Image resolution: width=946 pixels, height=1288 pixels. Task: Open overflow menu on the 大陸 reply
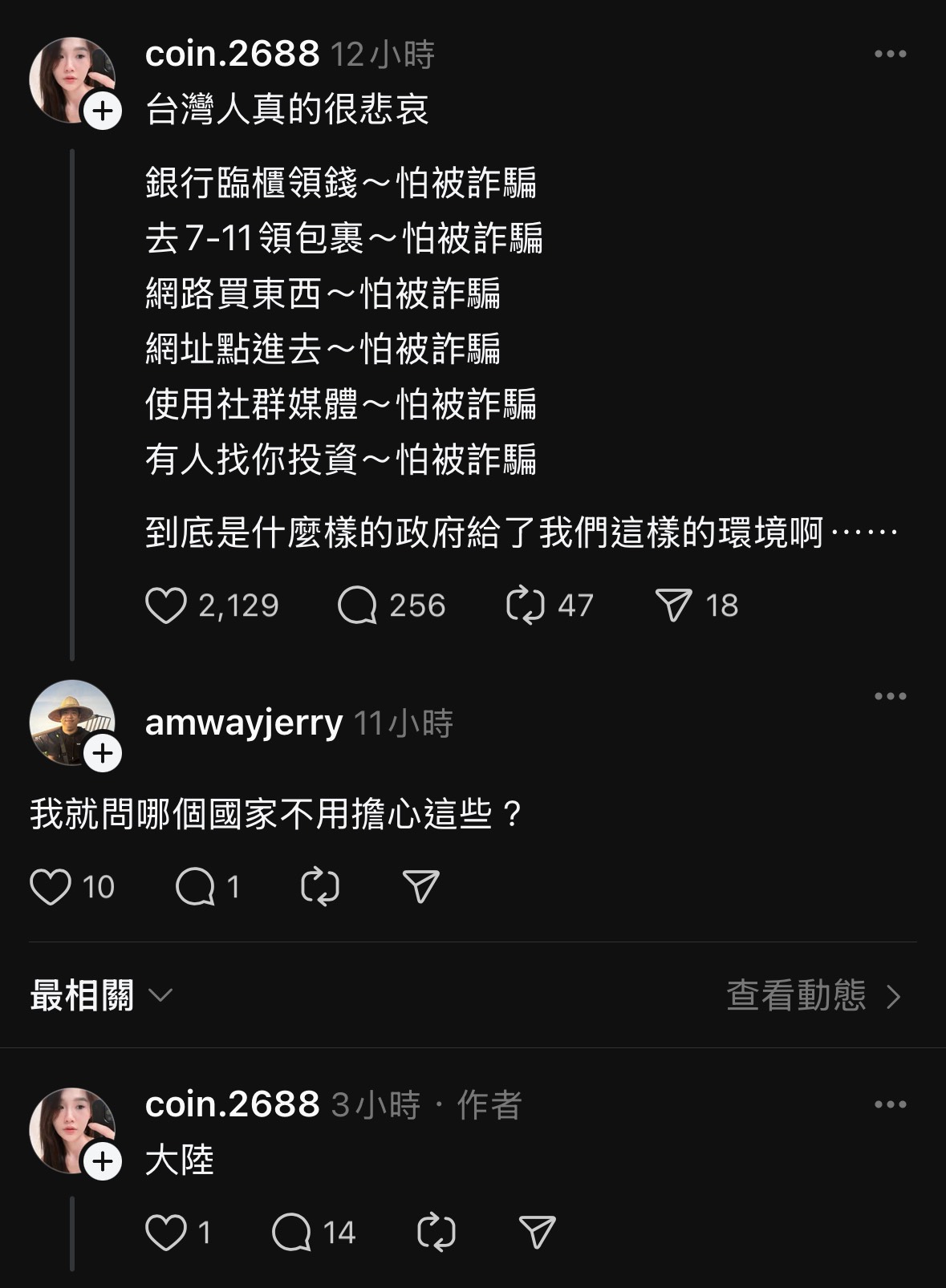click(890, 1104)
